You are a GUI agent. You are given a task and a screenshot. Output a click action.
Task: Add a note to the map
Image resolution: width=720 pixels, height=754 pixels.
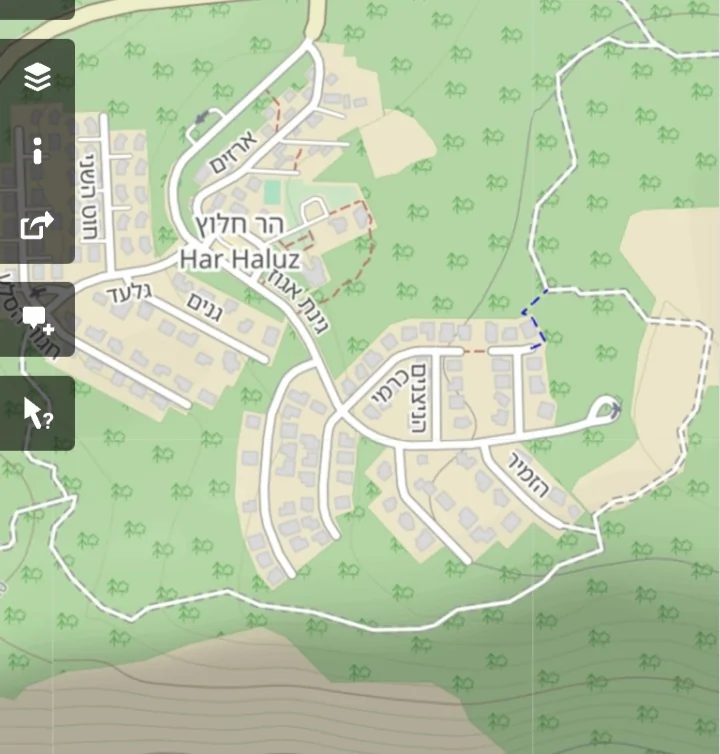click(x=37, y=320)
